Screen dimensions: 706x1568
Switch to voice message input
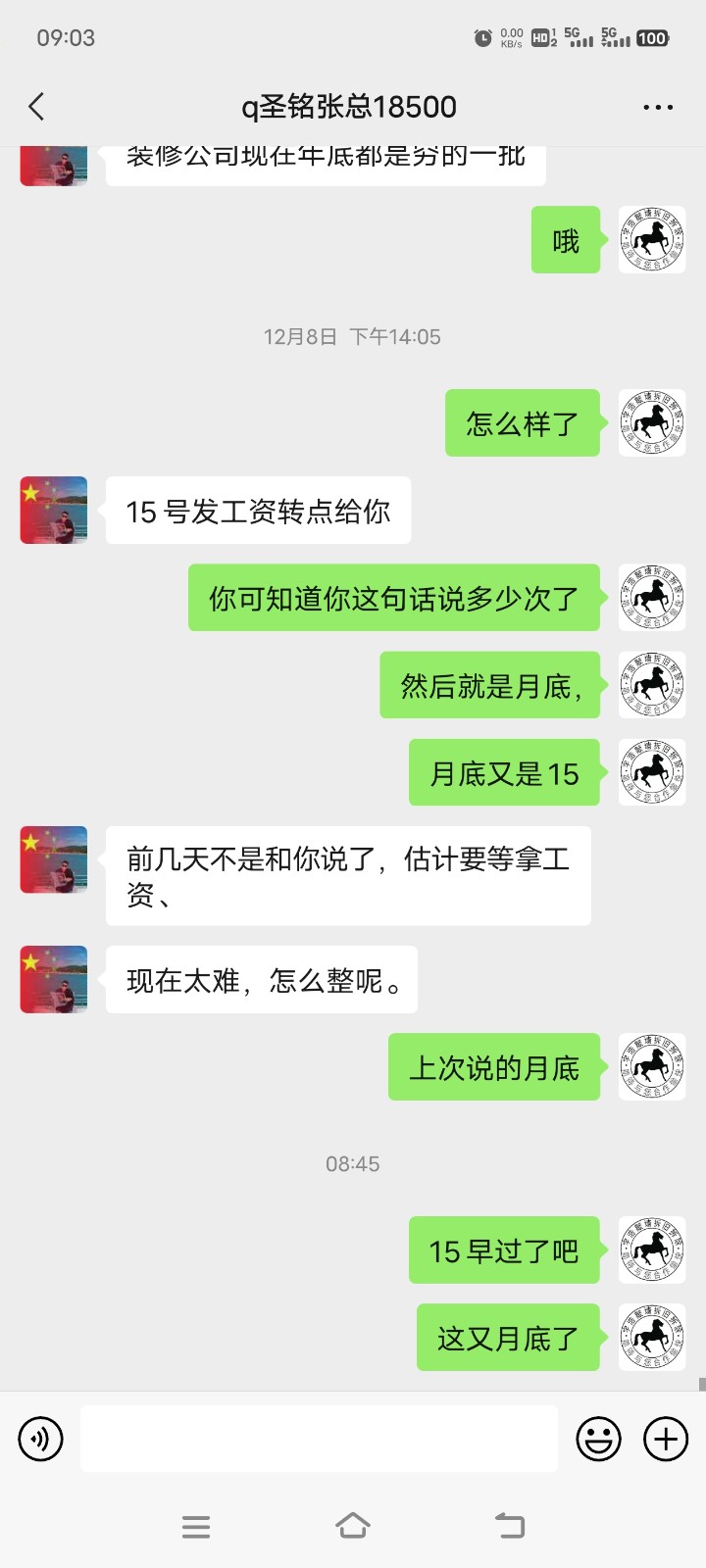coord(40,1439)
